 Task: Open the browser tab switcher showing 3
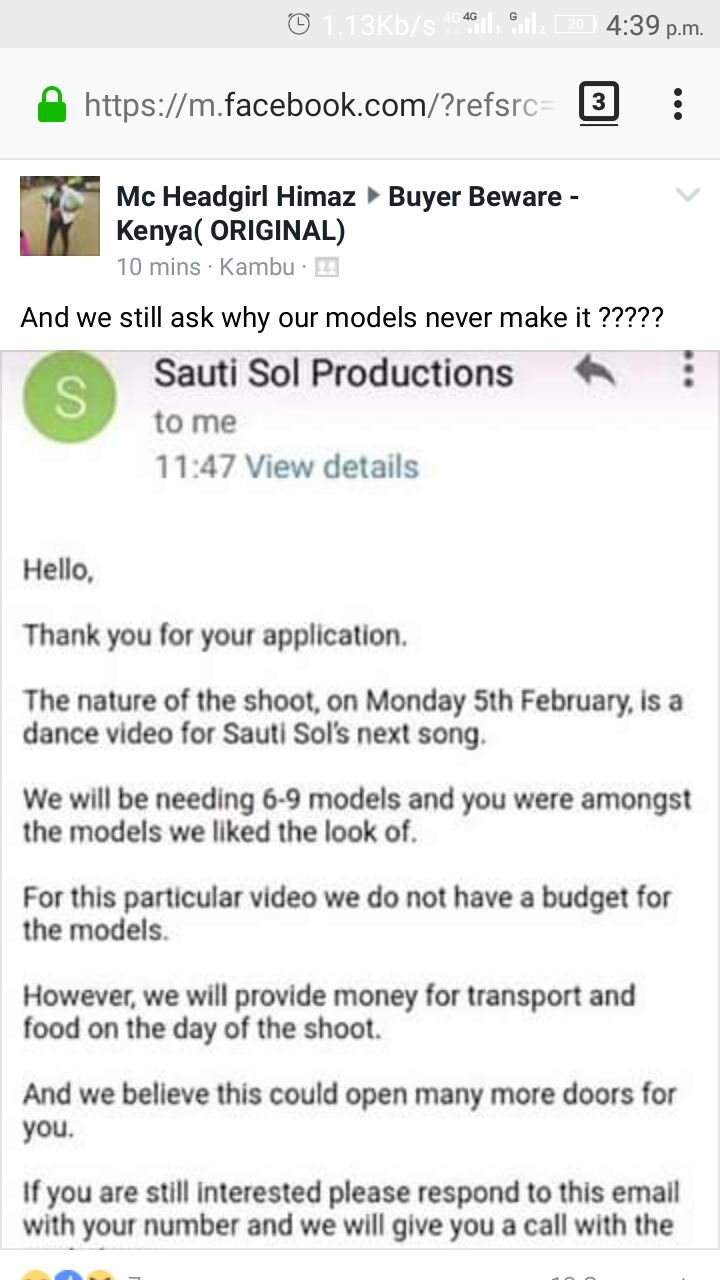coord(599,103)
